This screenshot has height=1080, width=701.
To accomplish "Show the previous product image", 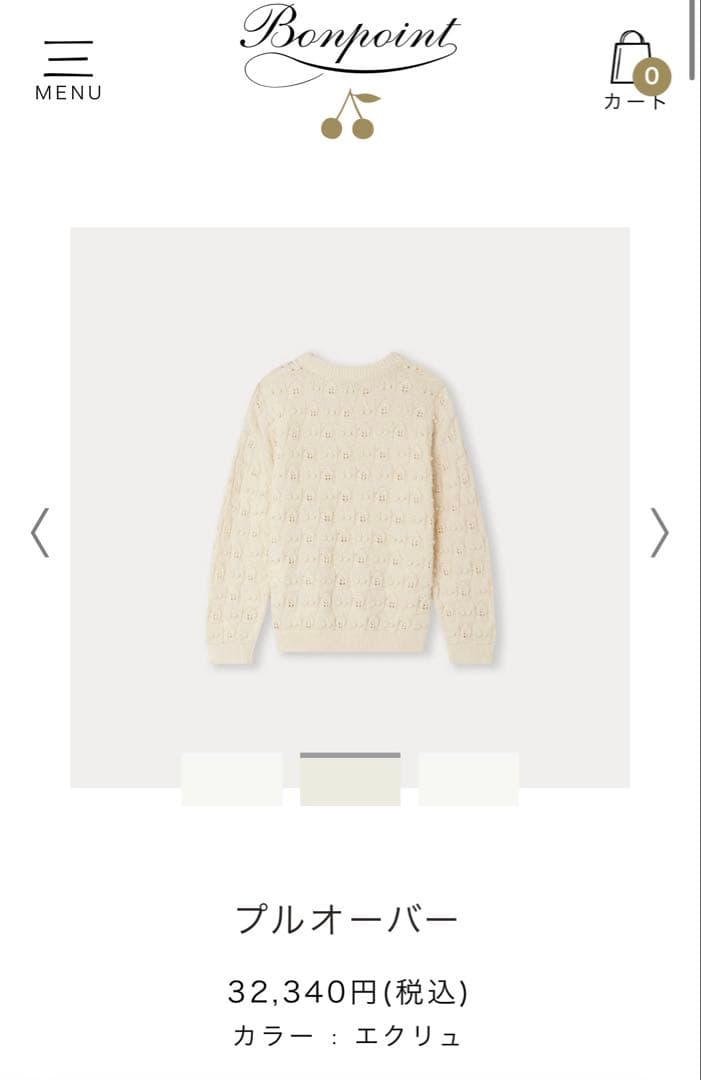I will pos(40,532).
